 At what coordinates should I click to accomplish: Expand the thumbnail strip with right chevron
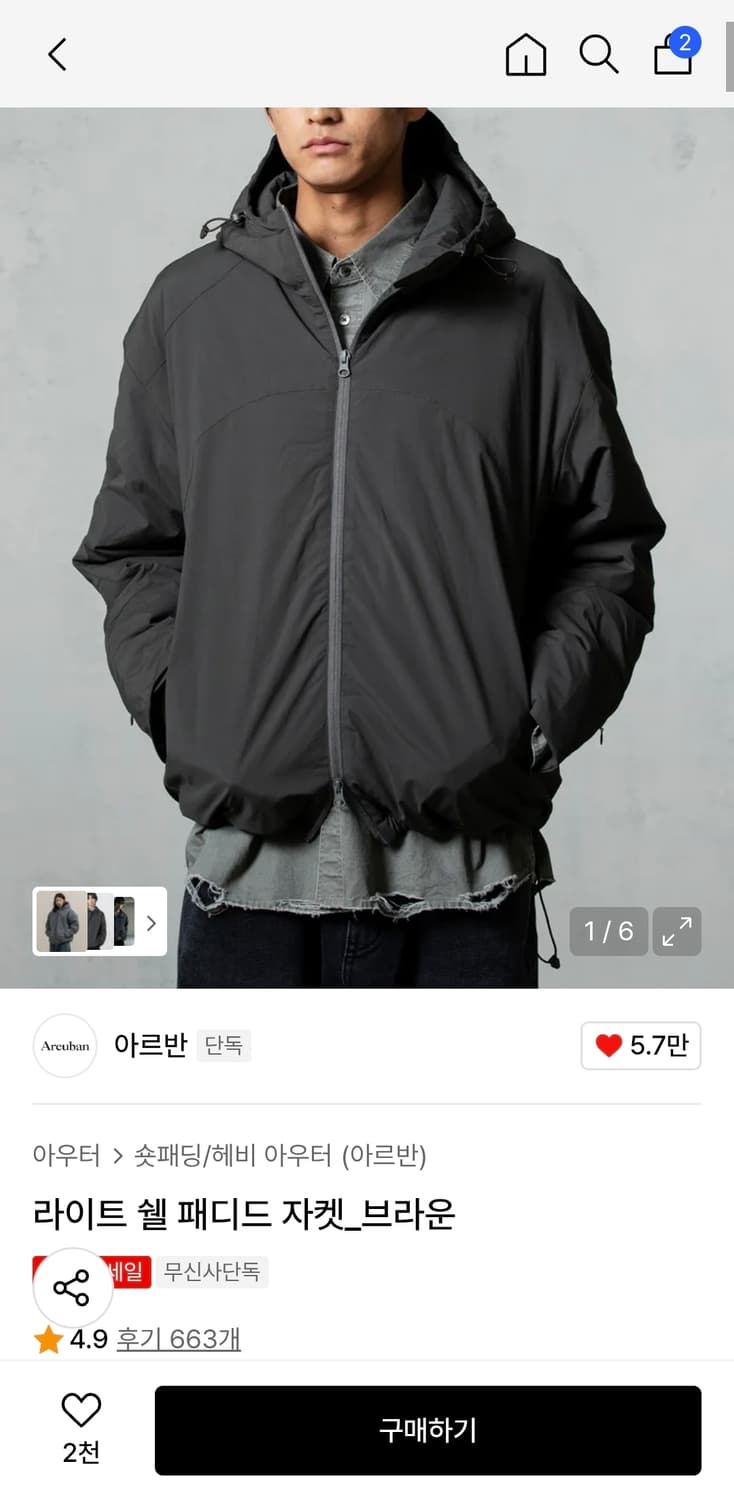[151, 921]
